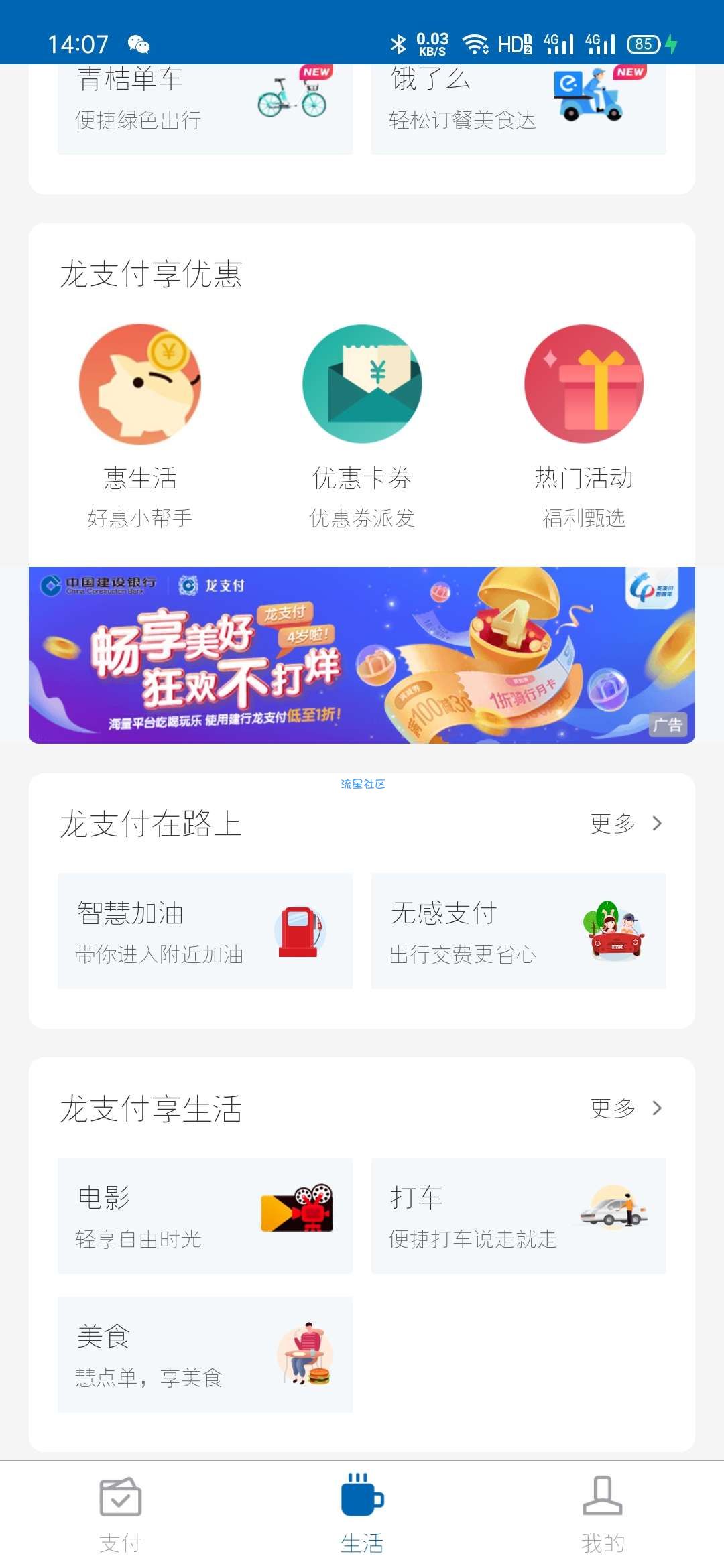This screenshot has width=724, height=1568.
Task: Open the 电影 movies card
Action: click(204, 1216)
